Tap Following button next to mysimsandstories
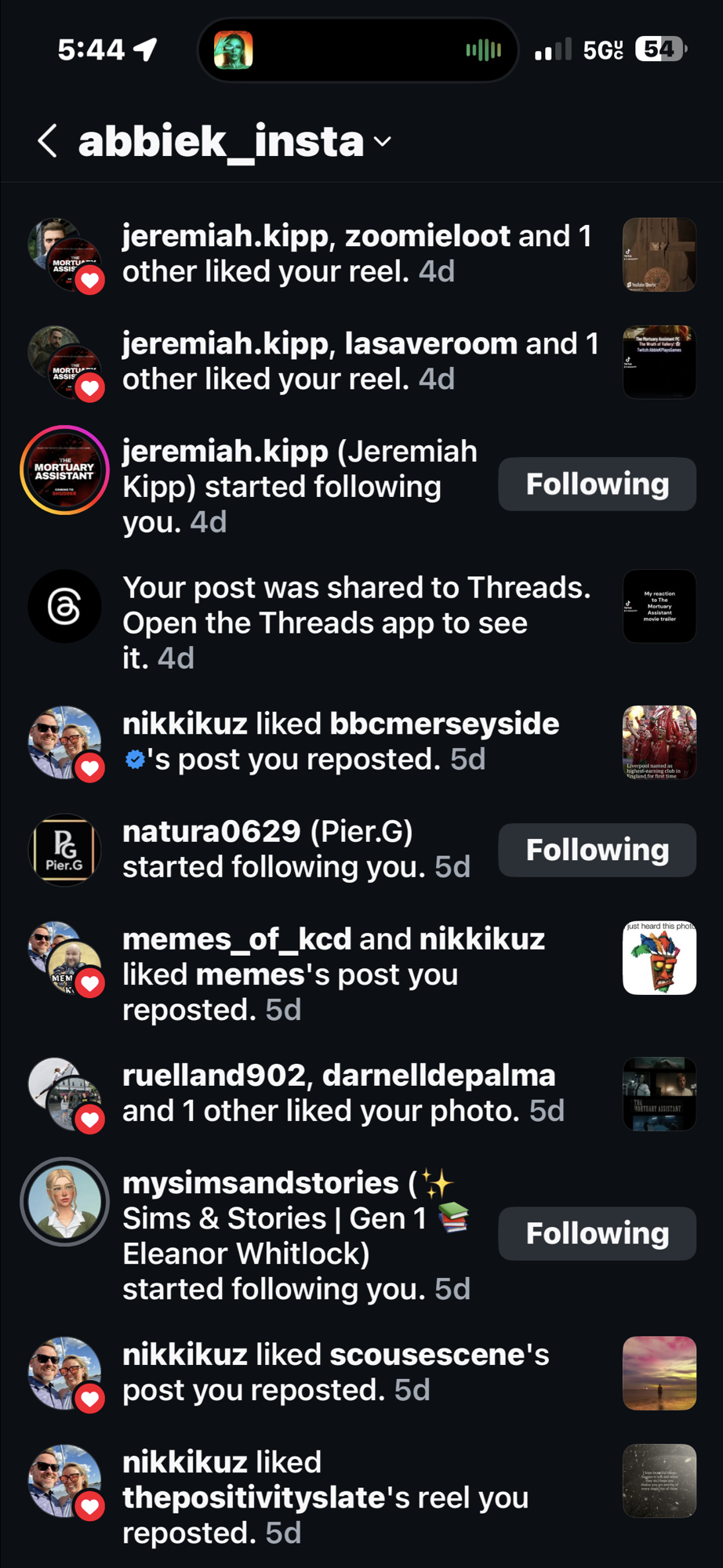The image size is (723, 1568). pyautogui.click(x=597, y=1234)
